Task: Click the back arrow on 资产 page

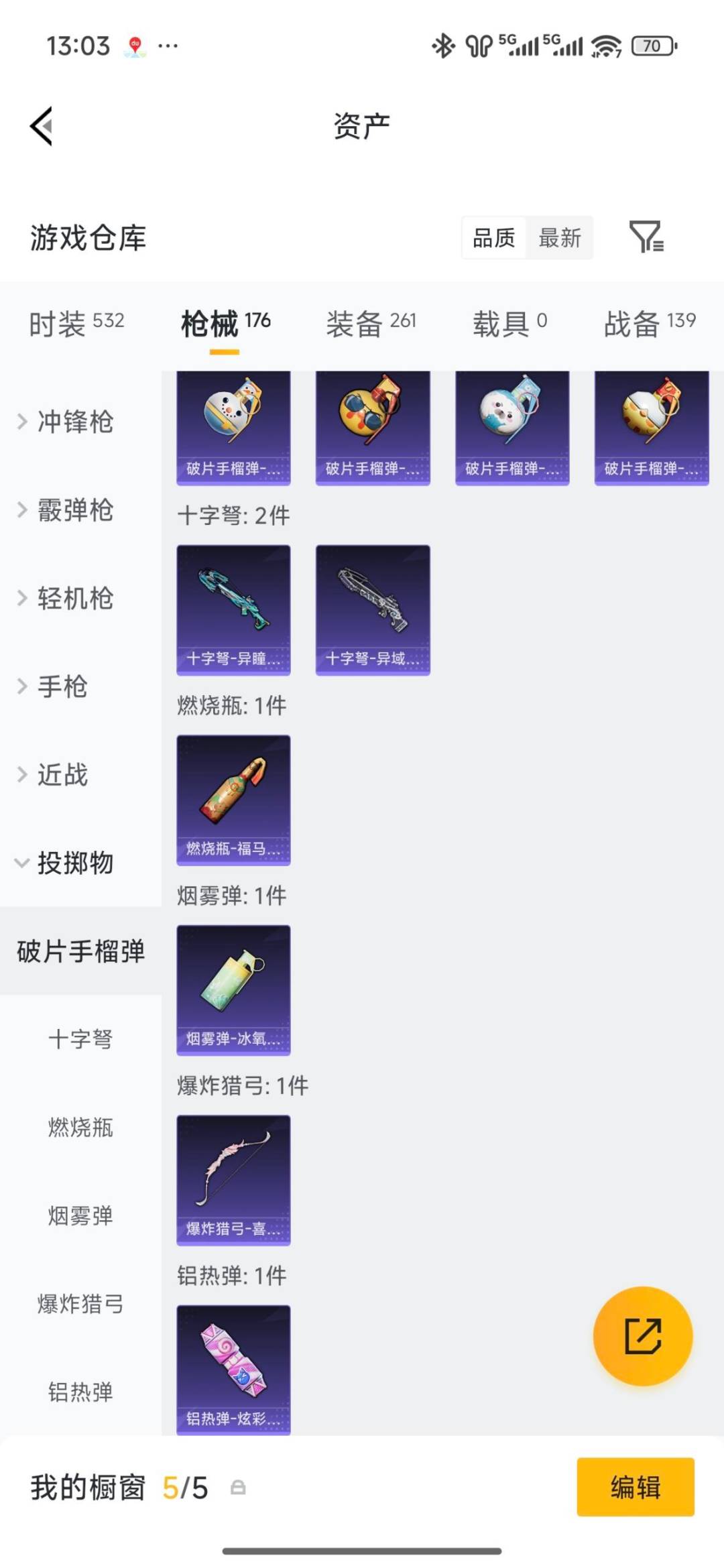Action: click(42, 127)
